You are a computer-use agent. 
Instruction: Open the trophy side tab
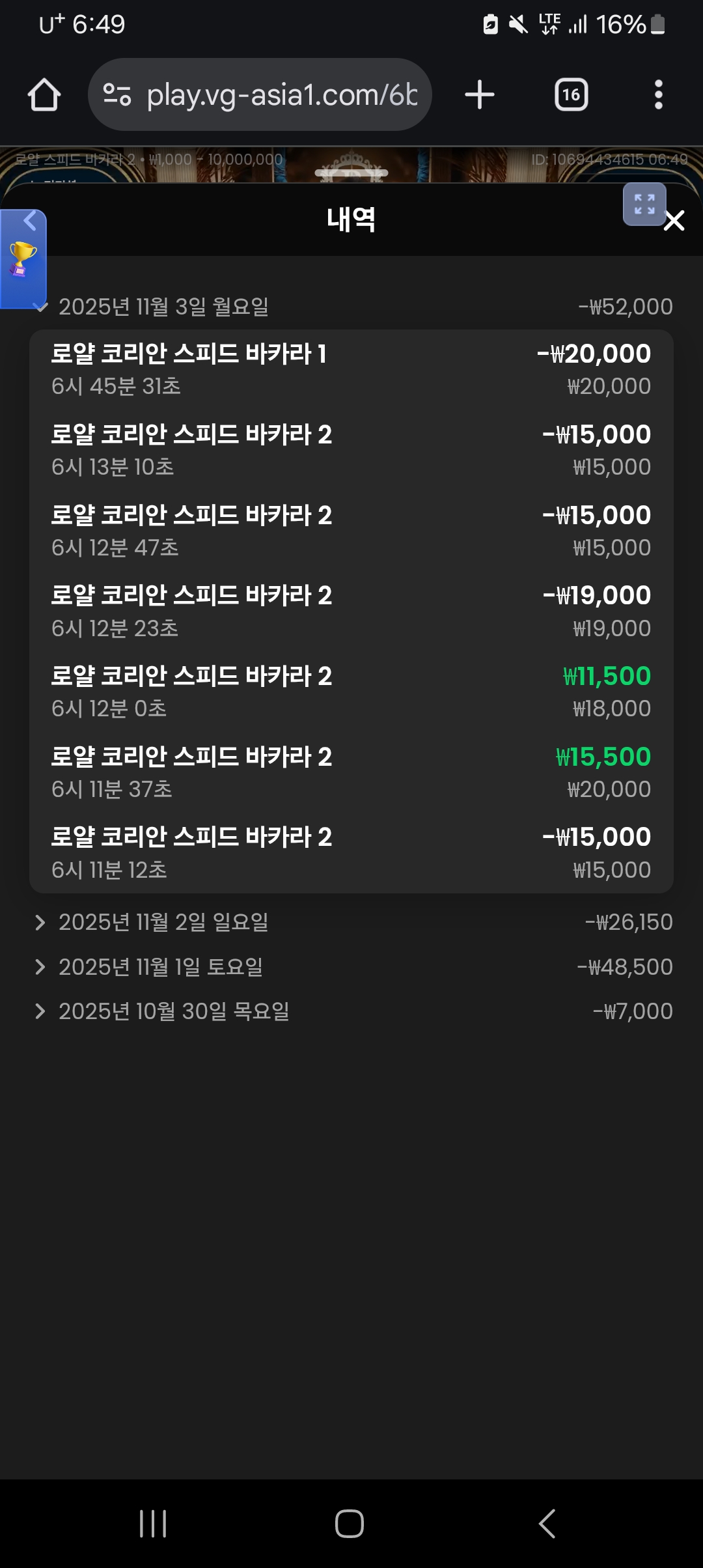coord(22,259)
